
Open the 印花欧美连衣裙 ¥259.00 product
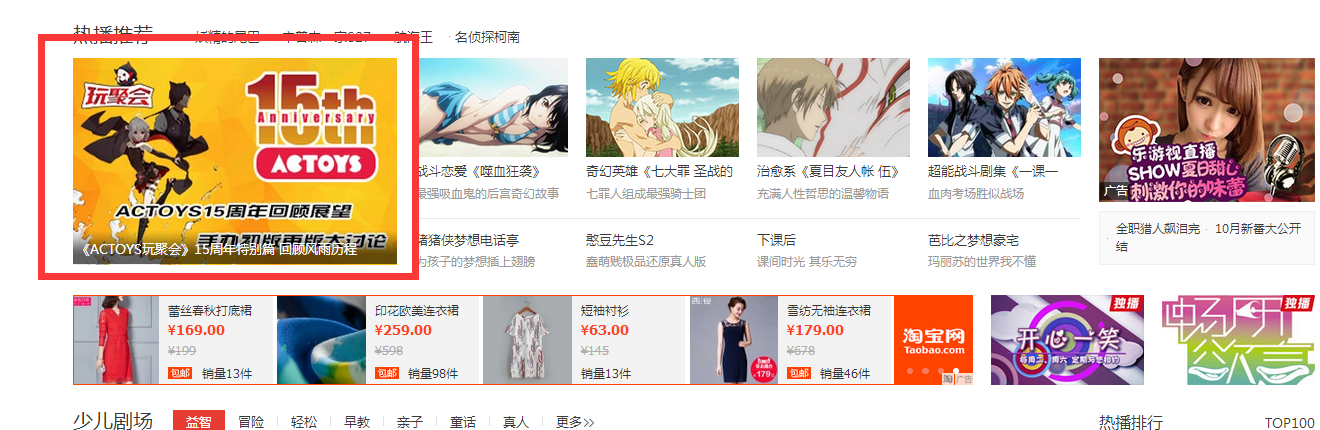point(380,339)
